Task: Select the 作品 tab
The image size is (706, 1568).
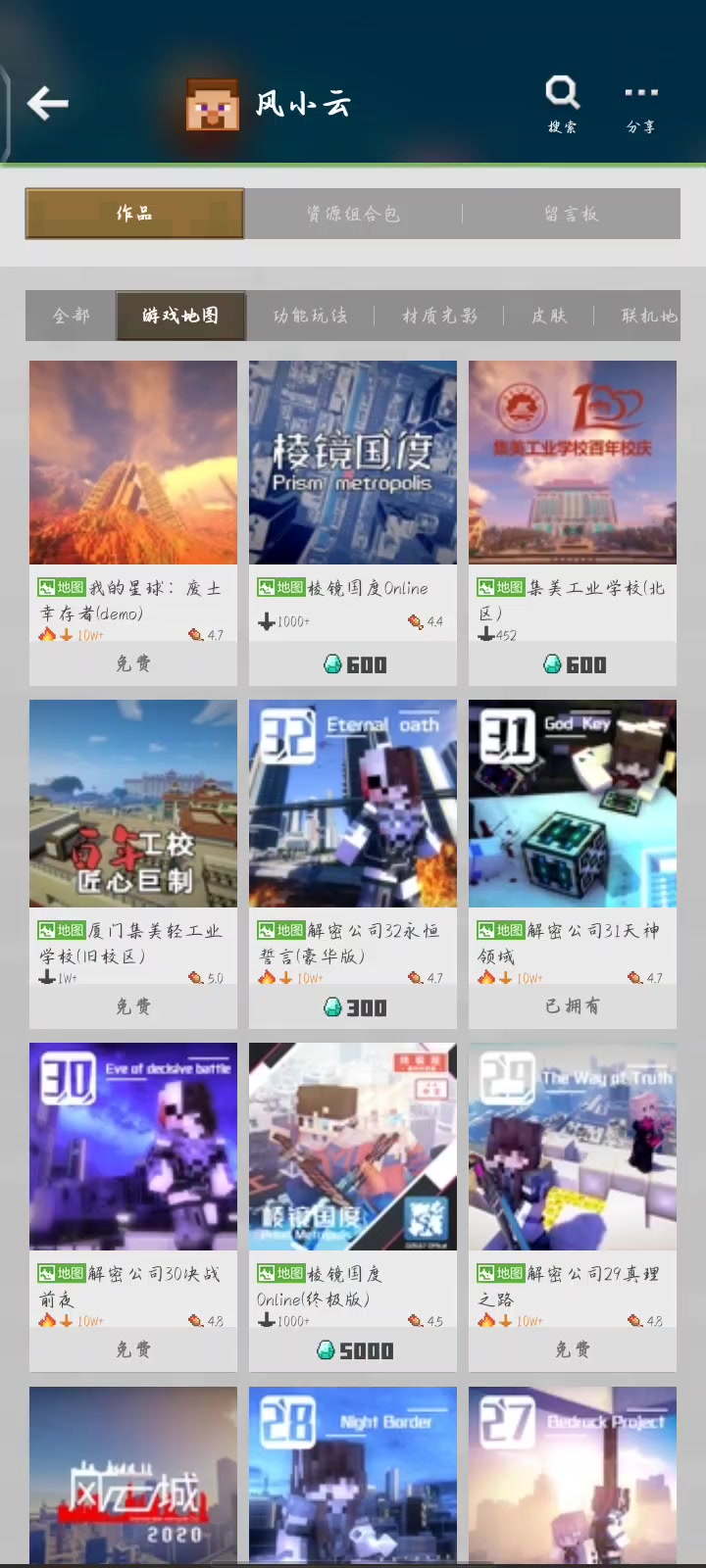Action: [134, 214]
